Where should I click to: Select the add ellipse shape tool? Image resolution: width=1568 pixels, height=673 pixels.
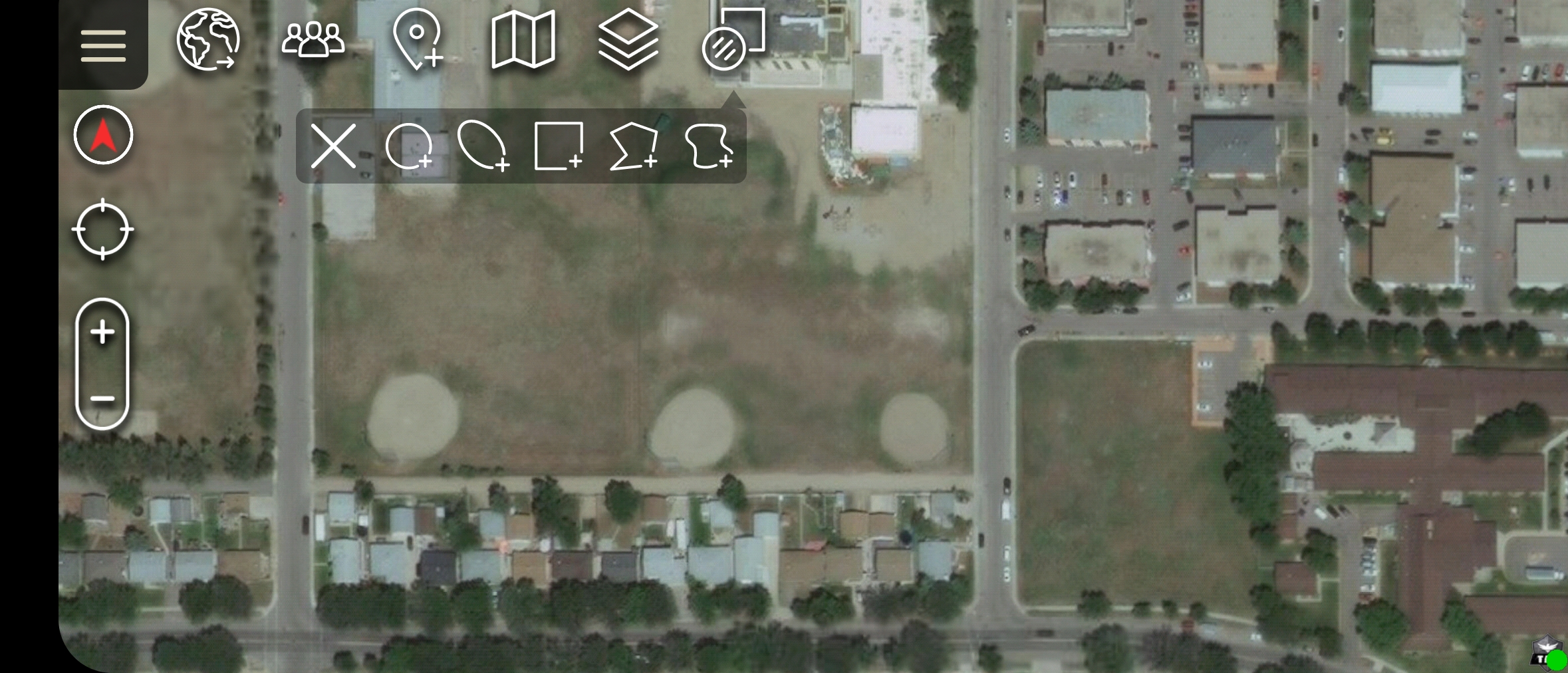tap(483, 146)
